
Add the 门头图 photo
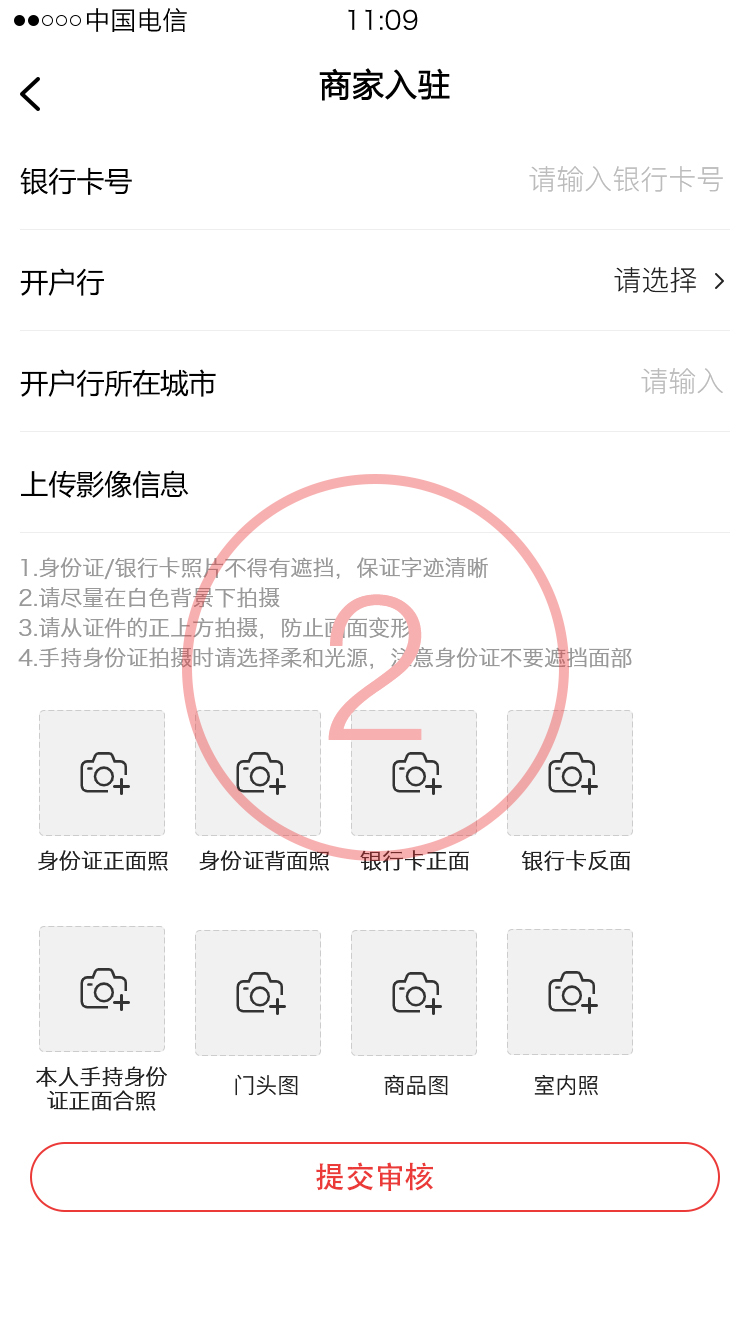258,993
